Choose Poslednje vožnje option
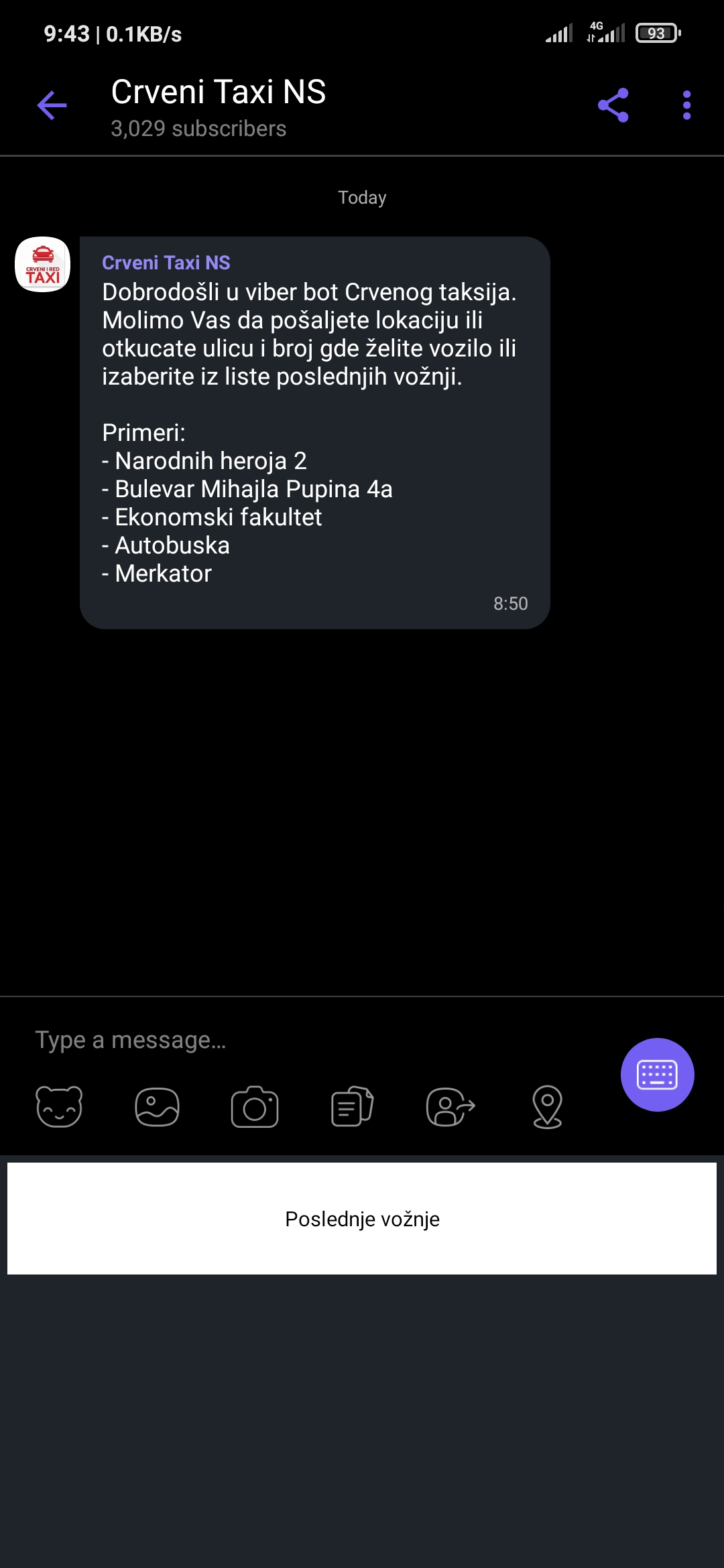 click(362, 1219)
